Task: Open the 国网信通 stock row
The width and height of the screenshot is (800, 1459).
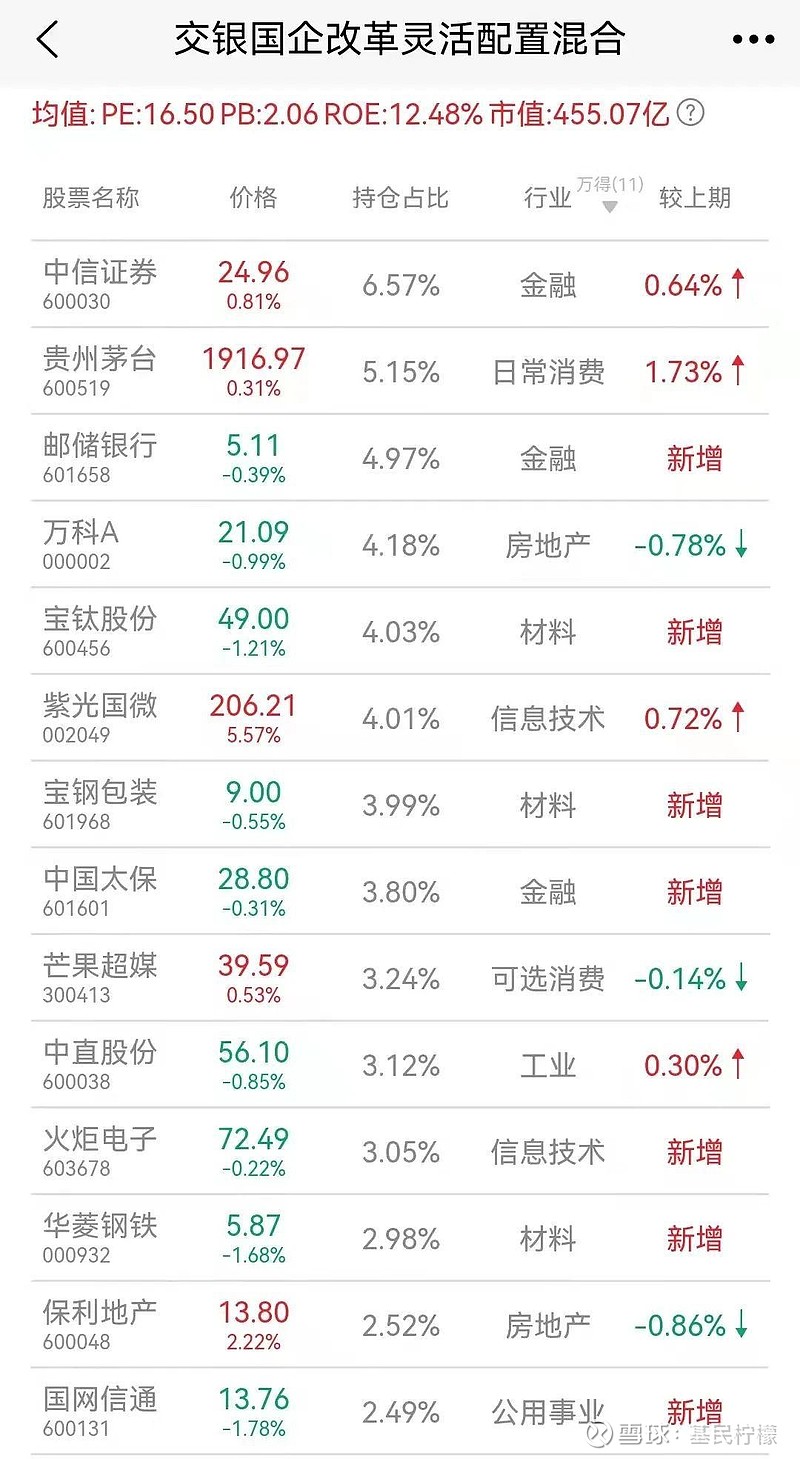Action: point(400,1412)
